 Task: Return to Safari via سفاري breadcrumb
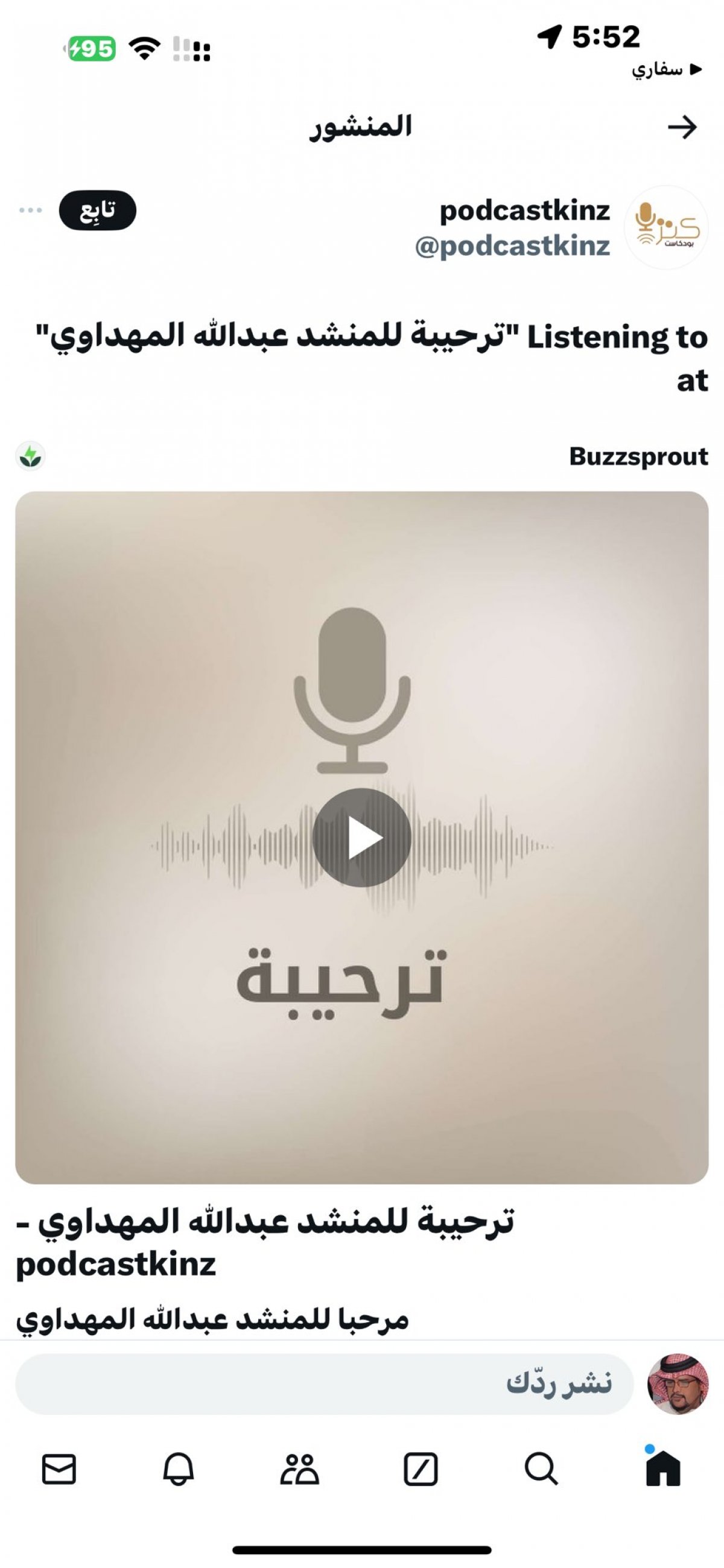667,69
